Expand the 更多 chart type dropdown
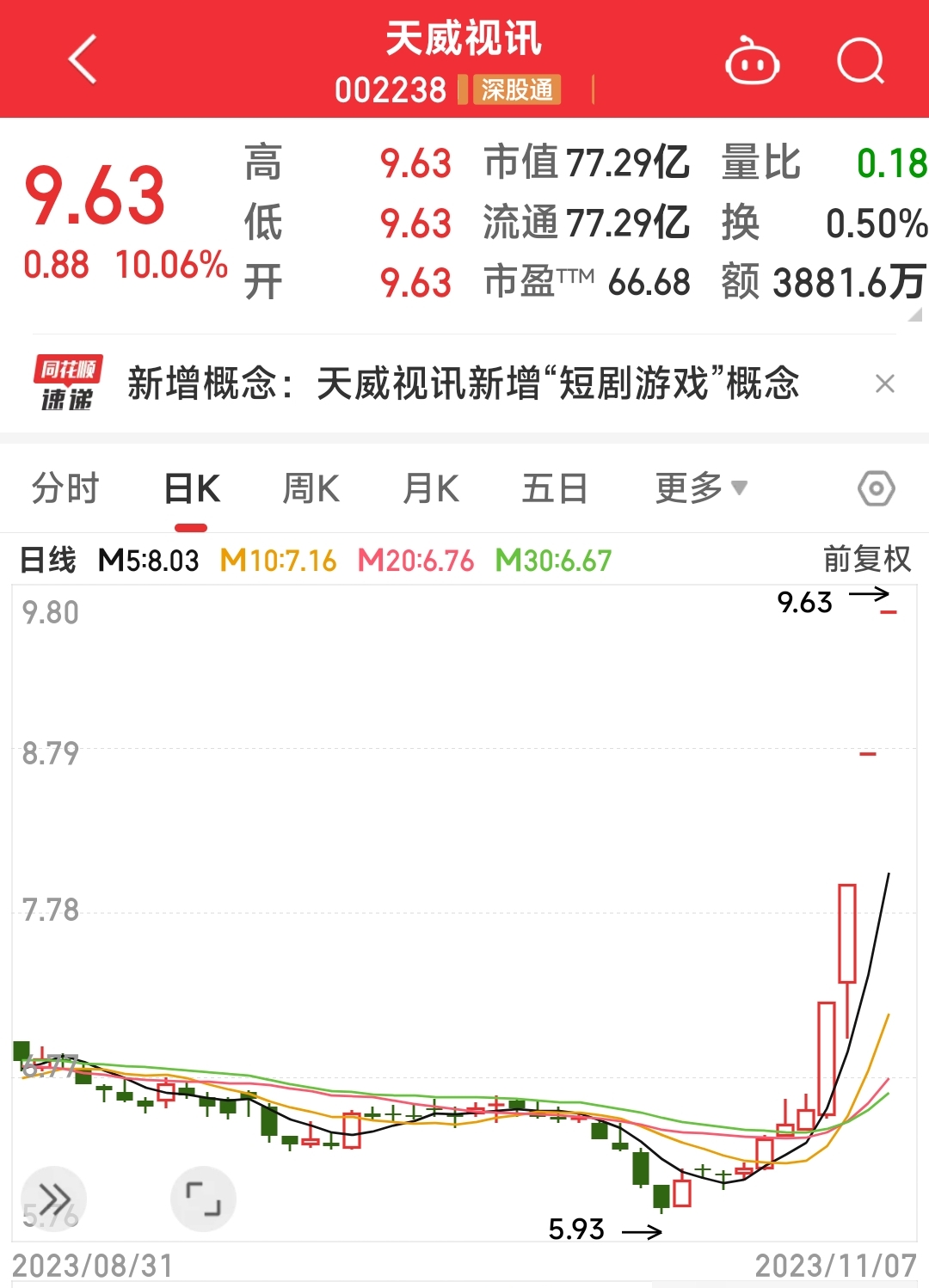 698,488
